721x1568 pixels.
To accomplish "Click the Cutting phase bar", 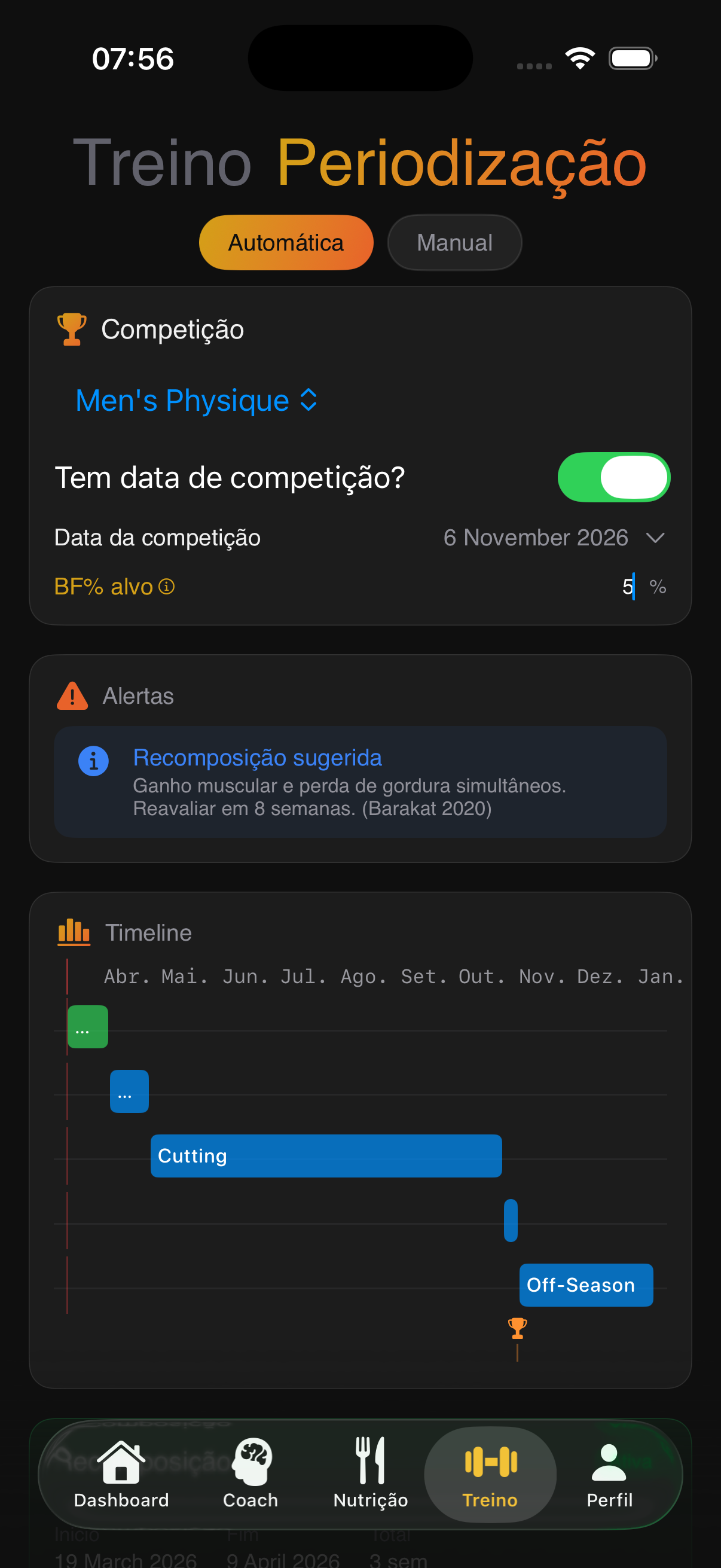I will pos(325,1156).
